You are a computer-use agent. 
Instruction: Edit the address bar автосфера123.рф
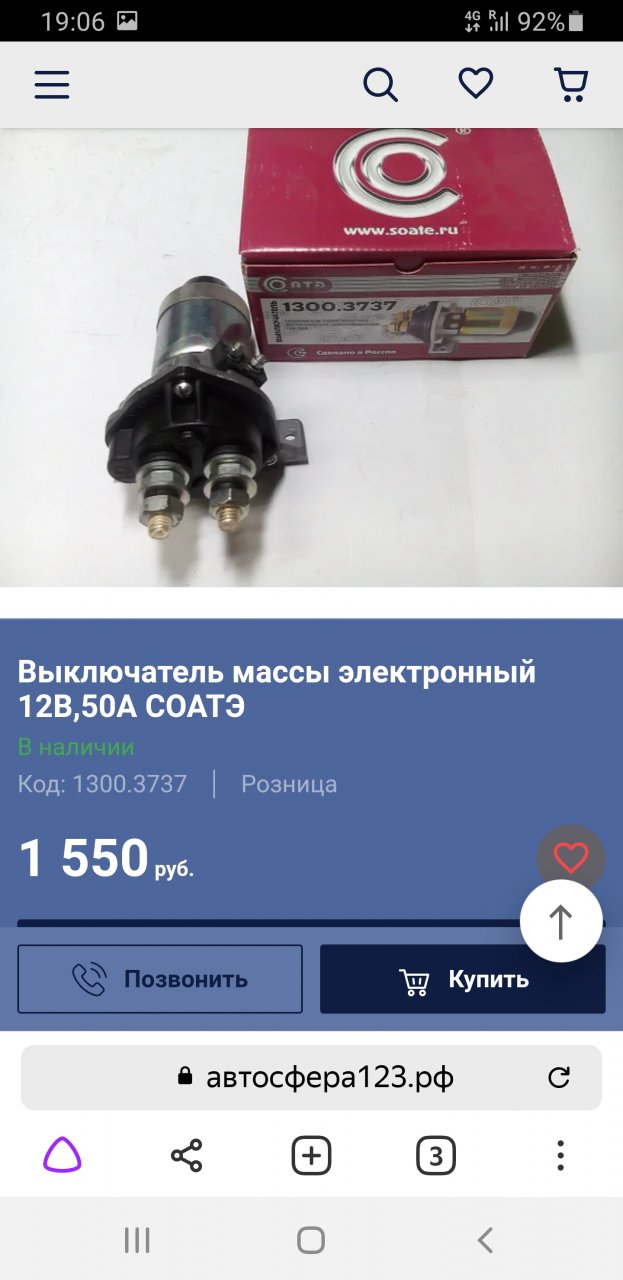[x=330, y=1077]
